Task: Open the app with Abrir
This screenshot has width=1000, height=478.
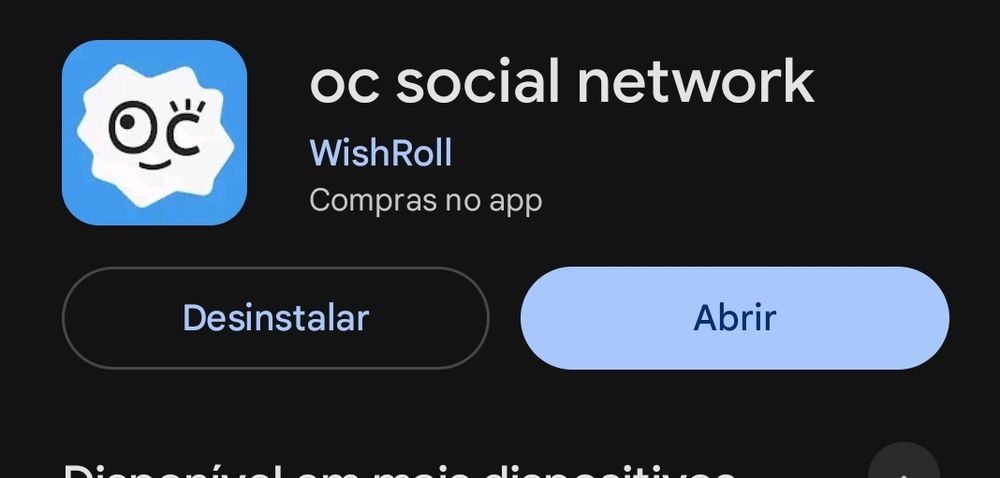Action: (x=734, y=318)
